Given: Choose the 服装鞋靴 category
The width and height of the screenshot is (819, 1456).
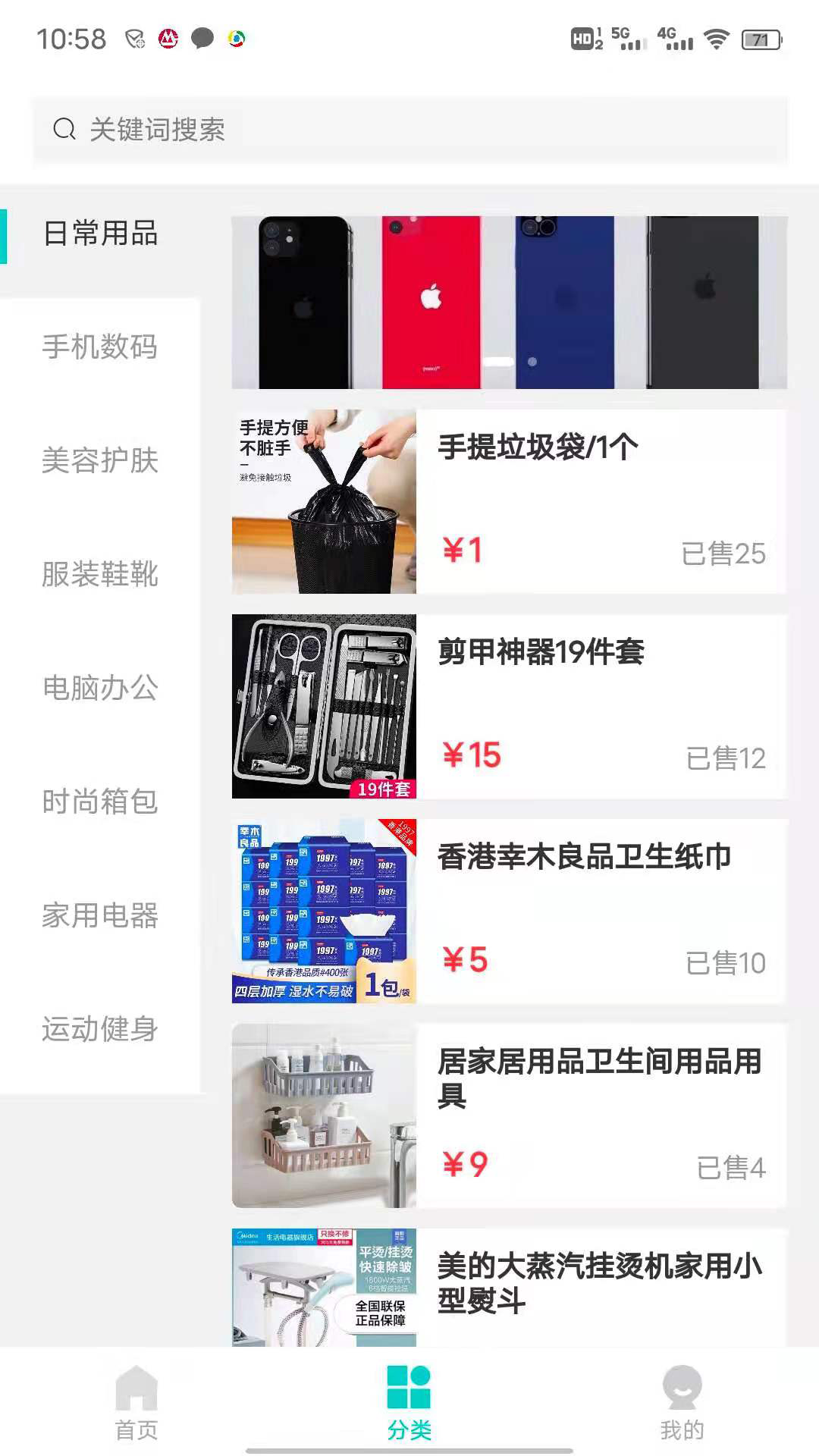Looking at the screenshot, I should point(100,575).
